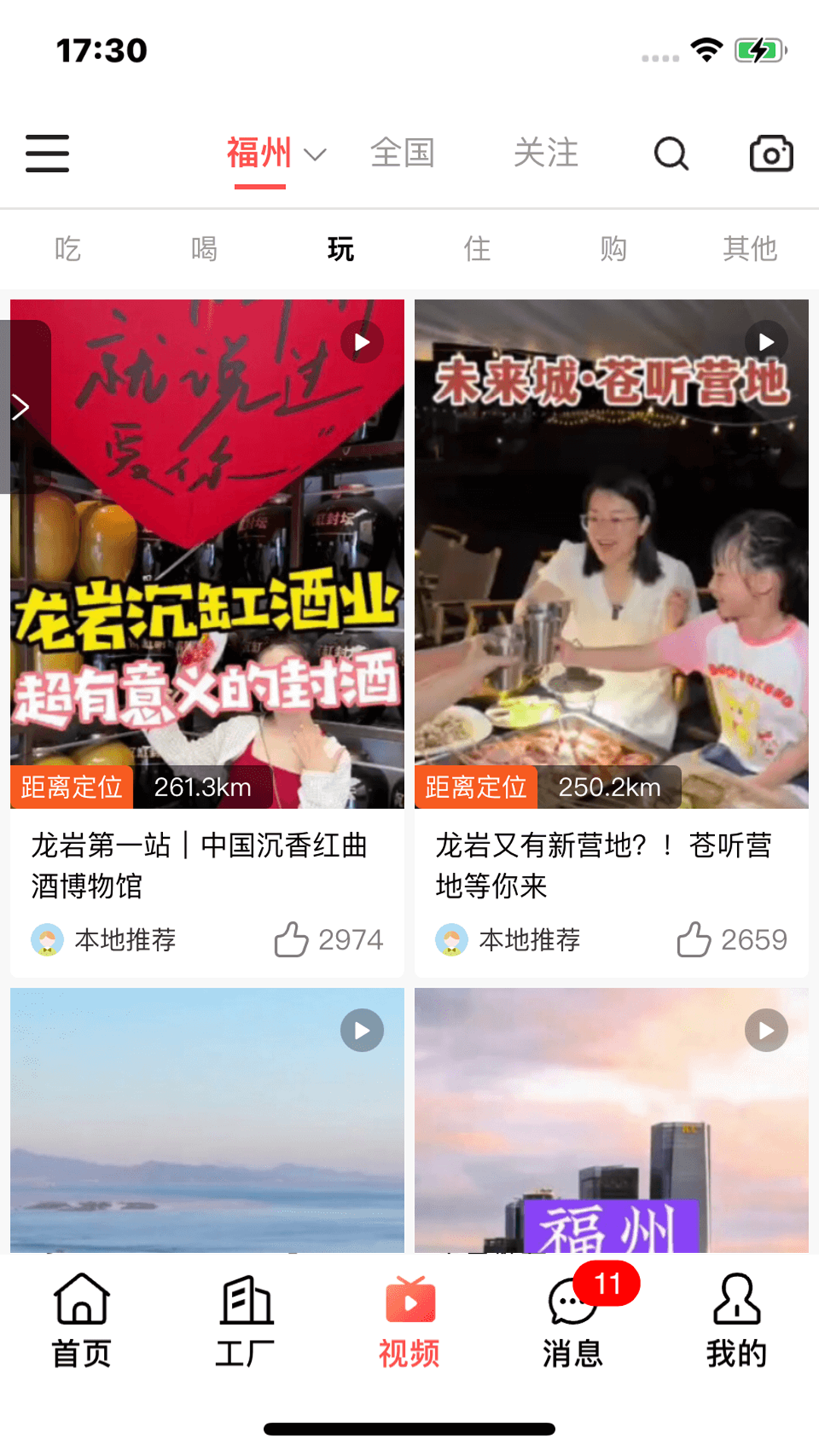819x1456 pixels.
Task: Like the 龙岩第一站 video with 2974 likes
Action: tap(292, 940)
